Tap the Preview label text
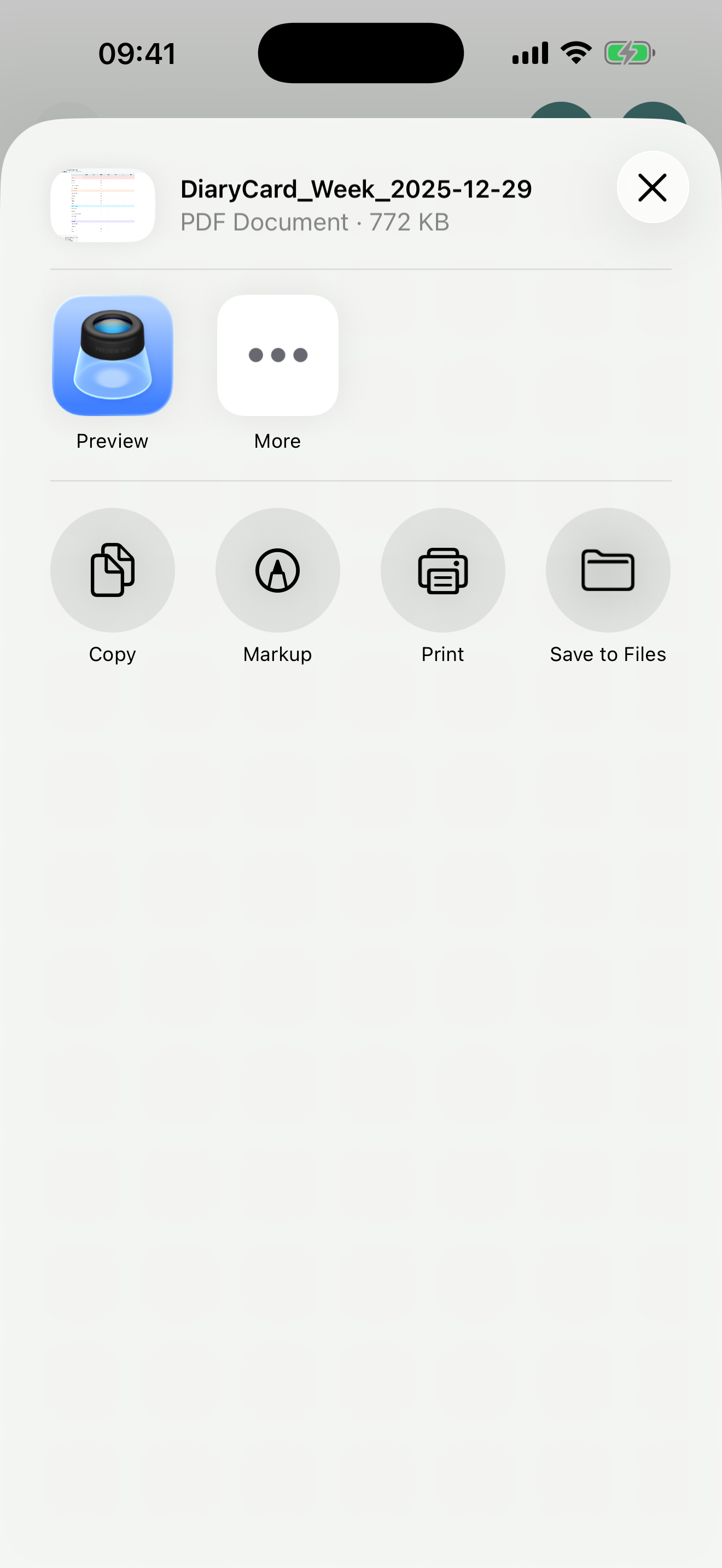The height and width of the screenshot is (1568, 722). point(112,441)
